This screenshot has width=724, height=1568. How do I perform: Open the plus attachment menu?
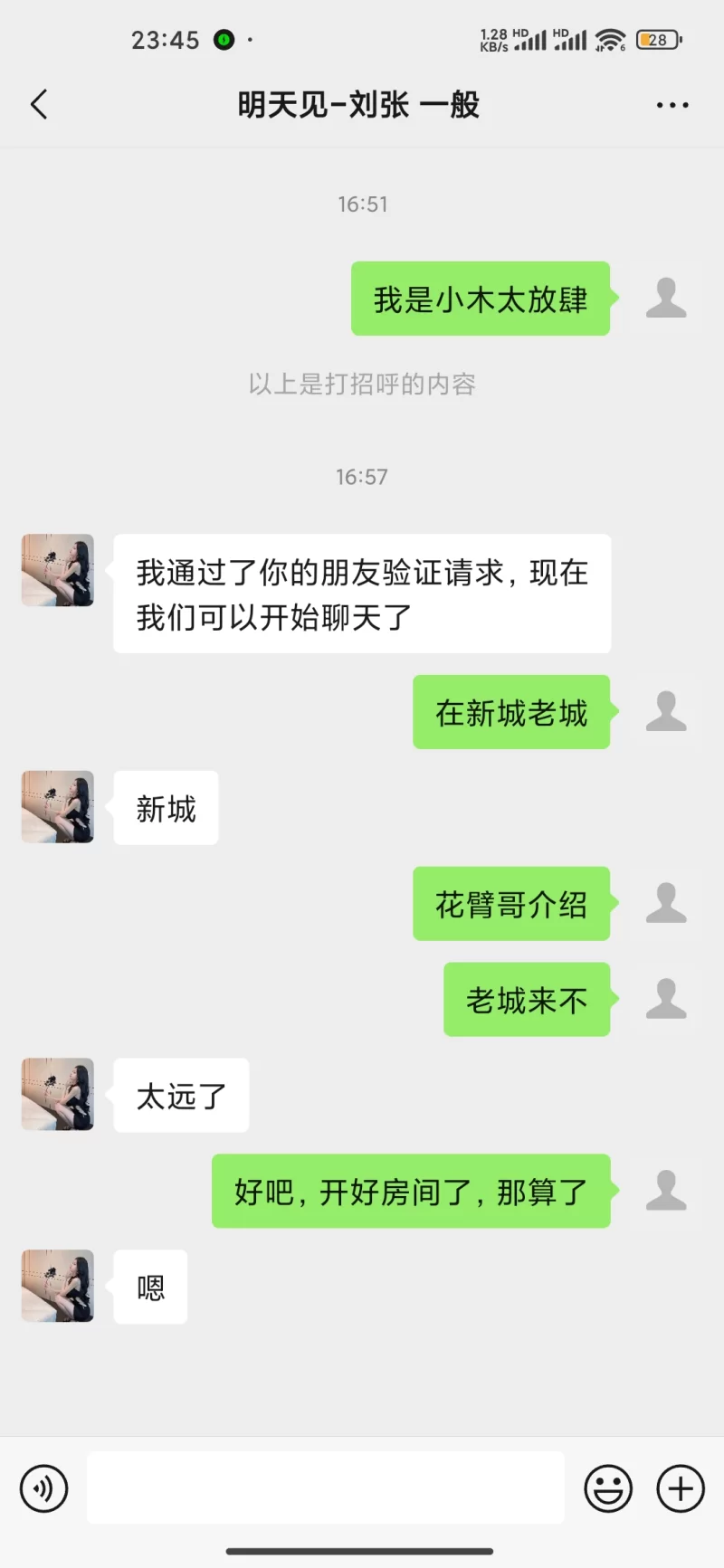681,1487
